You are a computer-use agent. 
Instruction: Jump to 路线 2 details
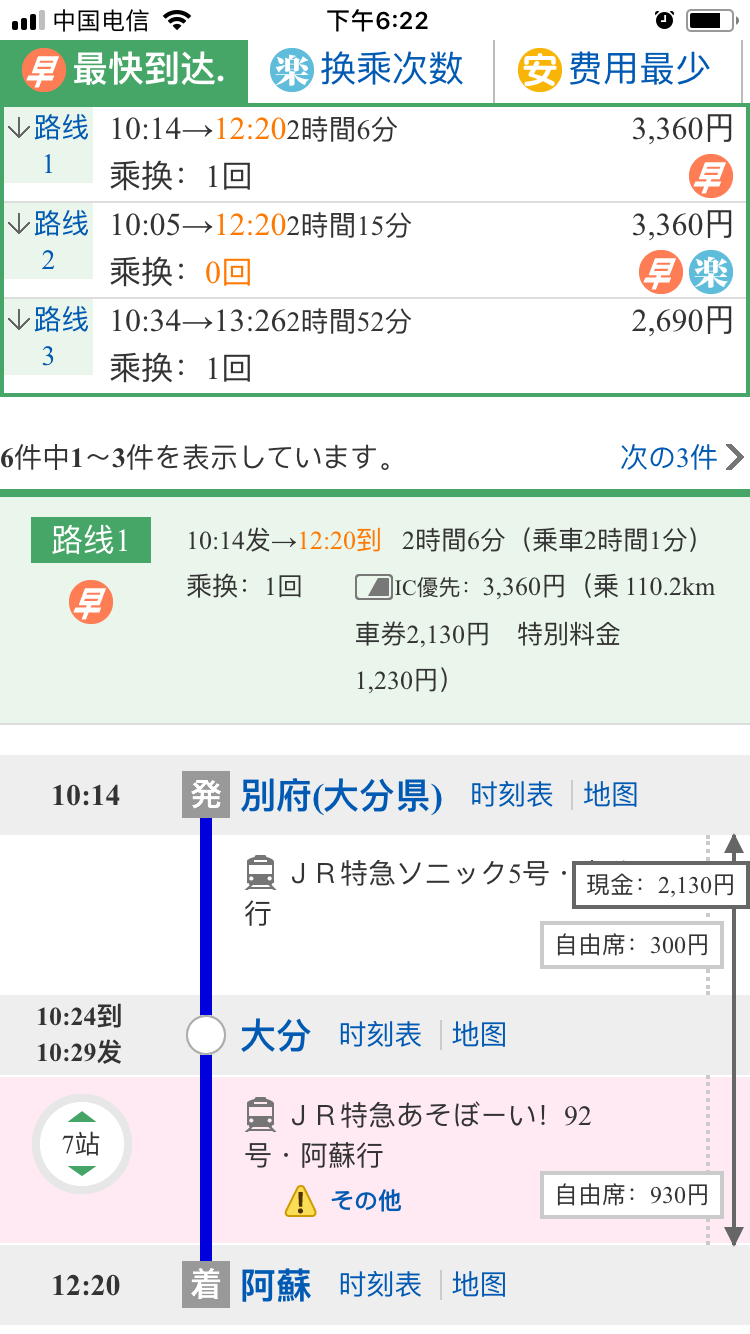(48, 242)
